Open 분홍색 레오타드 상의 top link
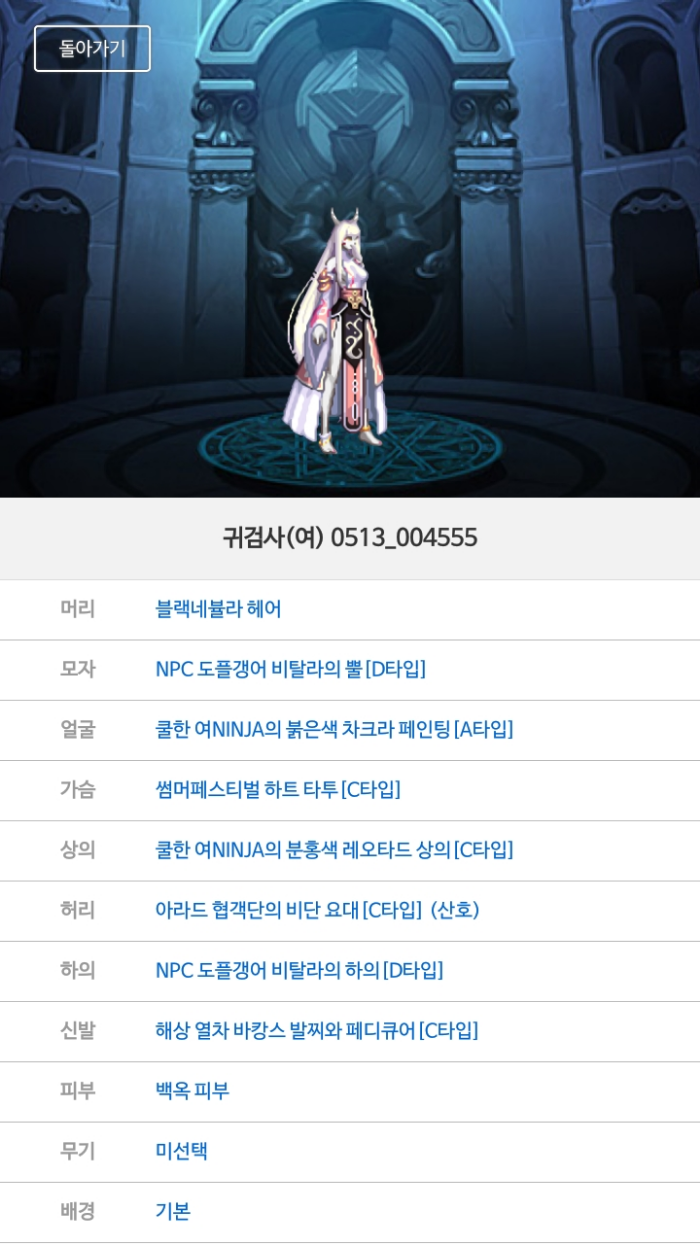700x1244 pixels. (334, 850)
